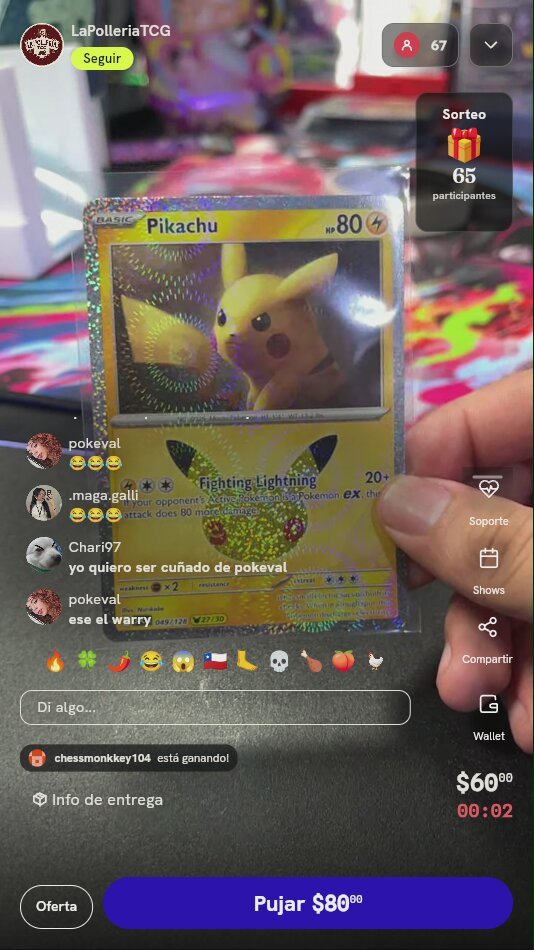Tap the Di algo chat field

coord(215,707)
